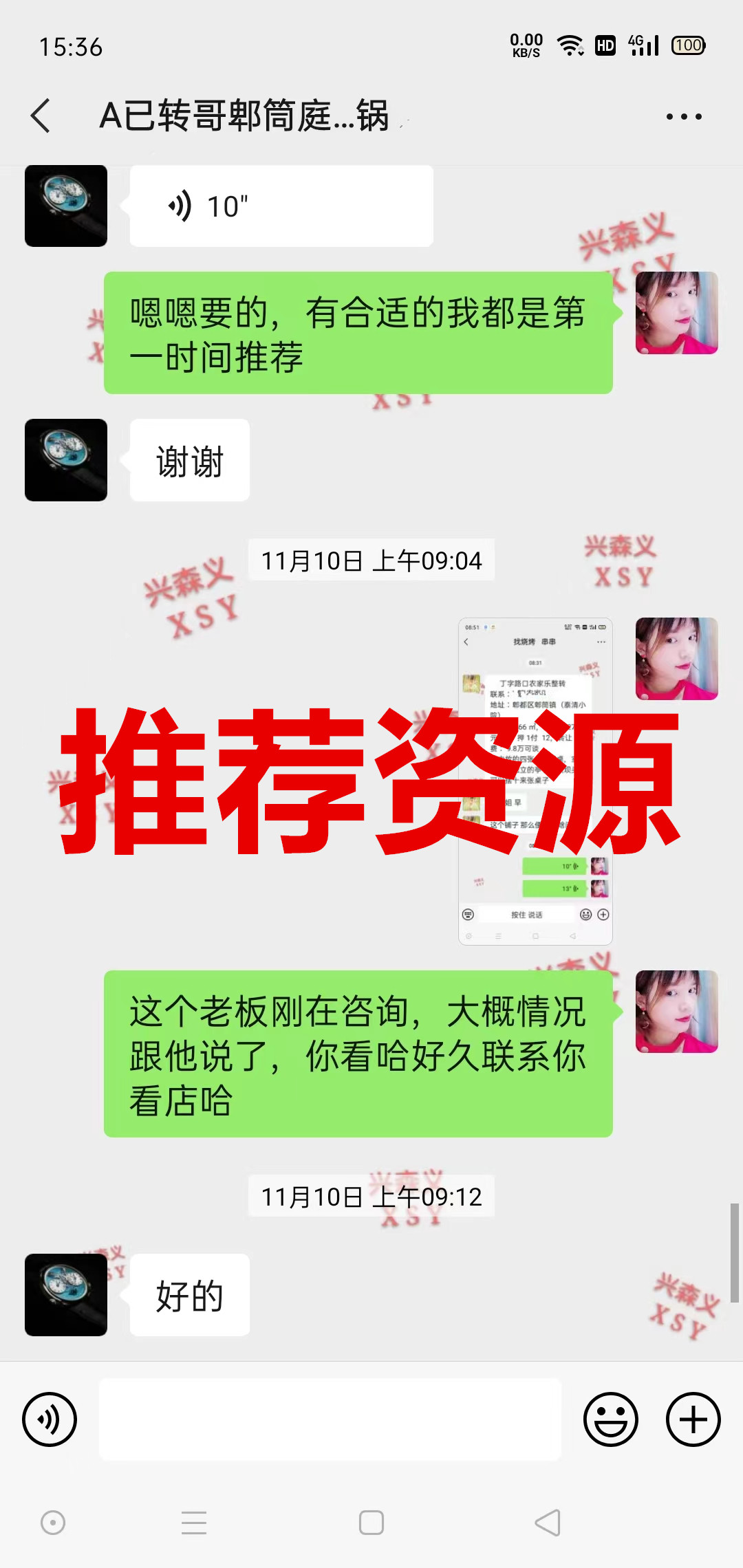This screenshot has height=1568, width=743.
Task: Tap the system home button
Action: (371, 1523)
